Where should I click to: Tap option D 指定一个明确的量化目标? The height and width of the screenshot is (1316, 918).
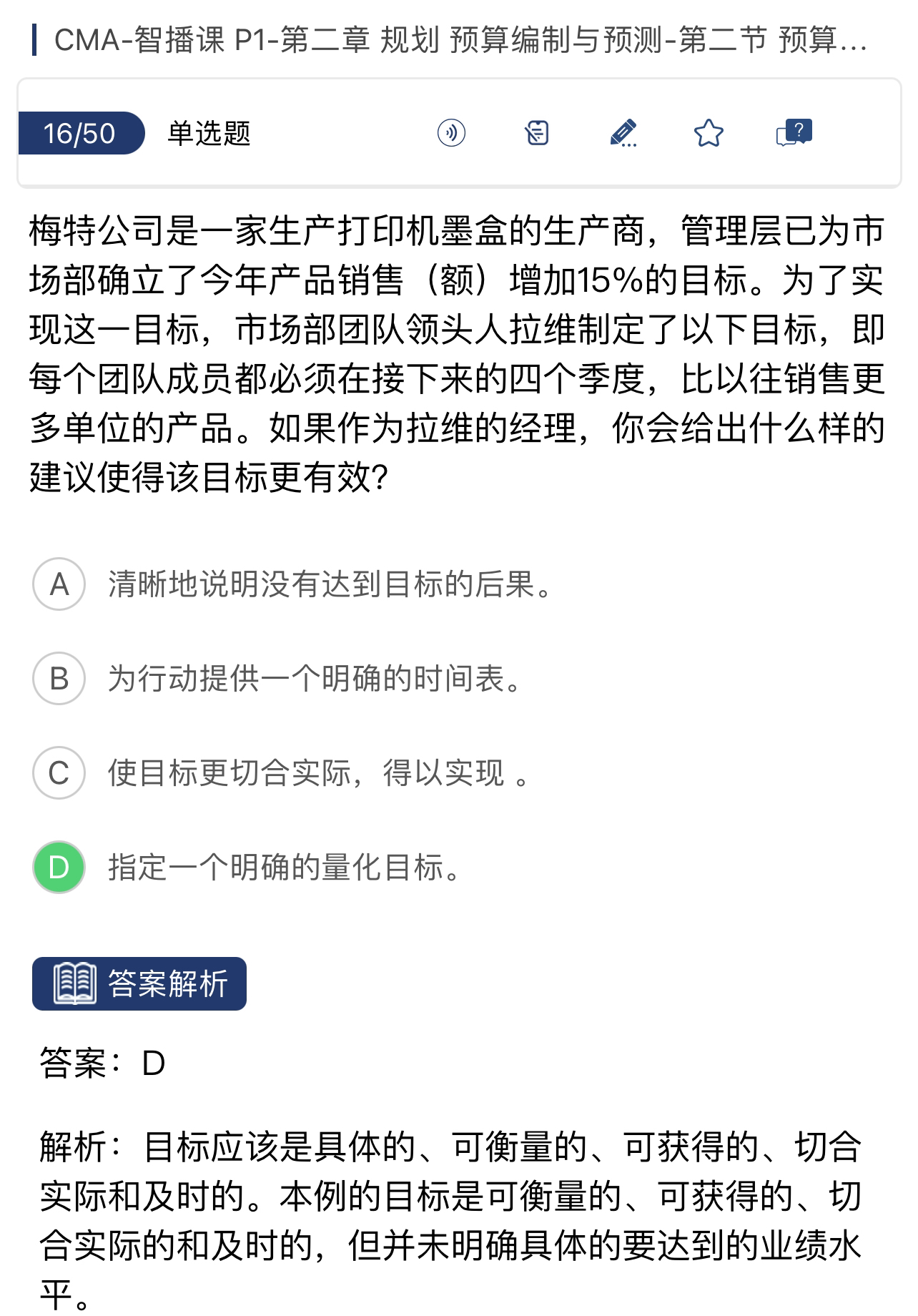coord(59,867)
